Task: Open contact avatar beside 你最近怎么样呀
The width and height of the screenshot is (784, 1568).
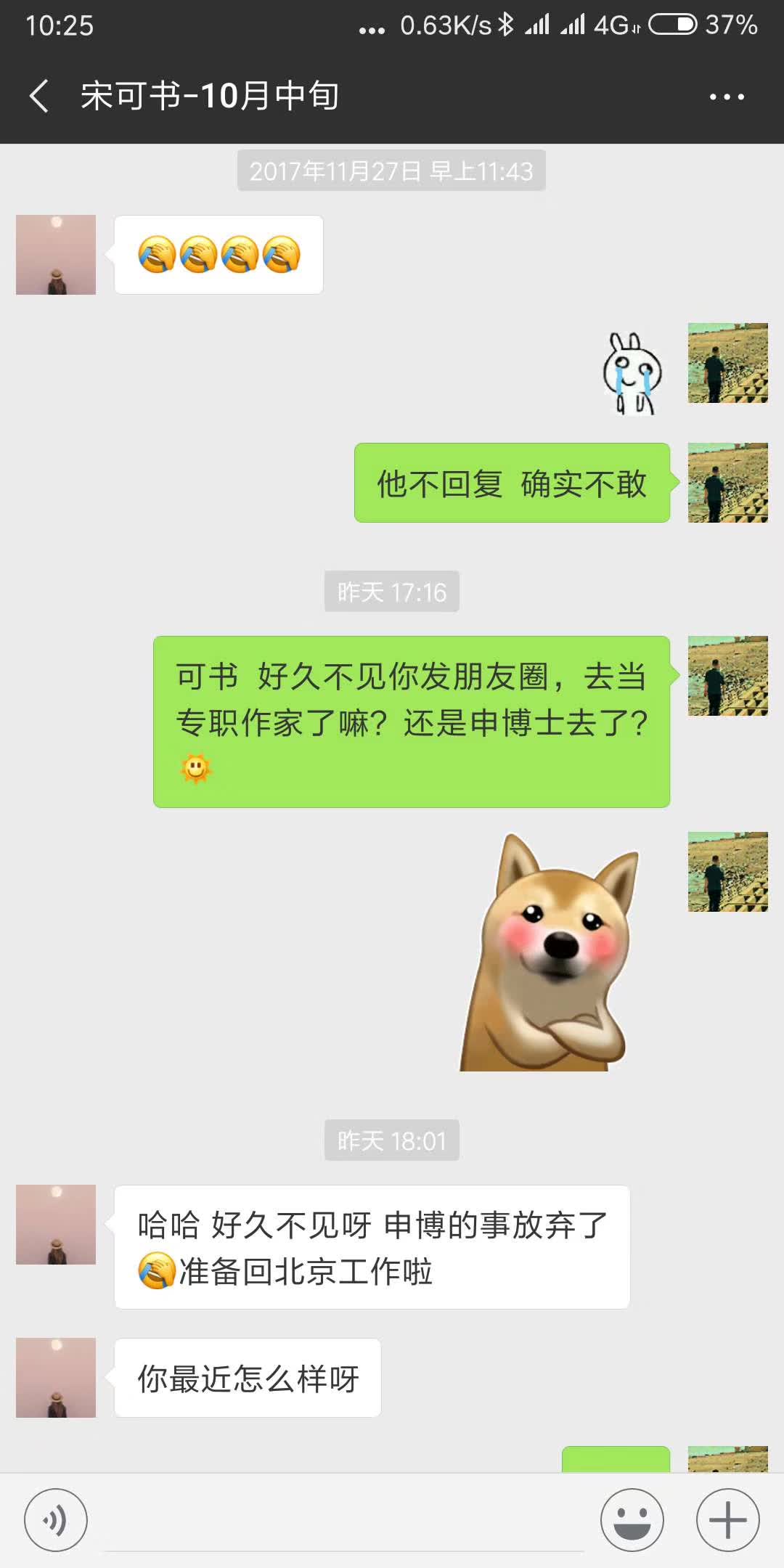Action: pyautogui.click(x=56, y=1378)
